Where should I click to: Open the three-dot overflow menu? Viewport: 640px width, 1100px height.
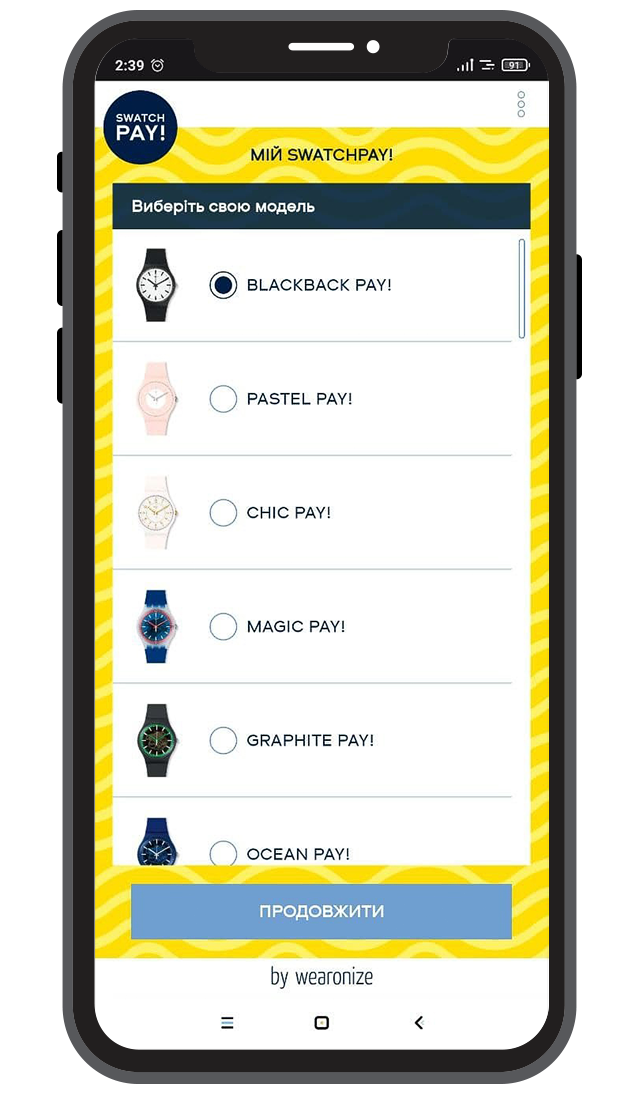point(521,104)
